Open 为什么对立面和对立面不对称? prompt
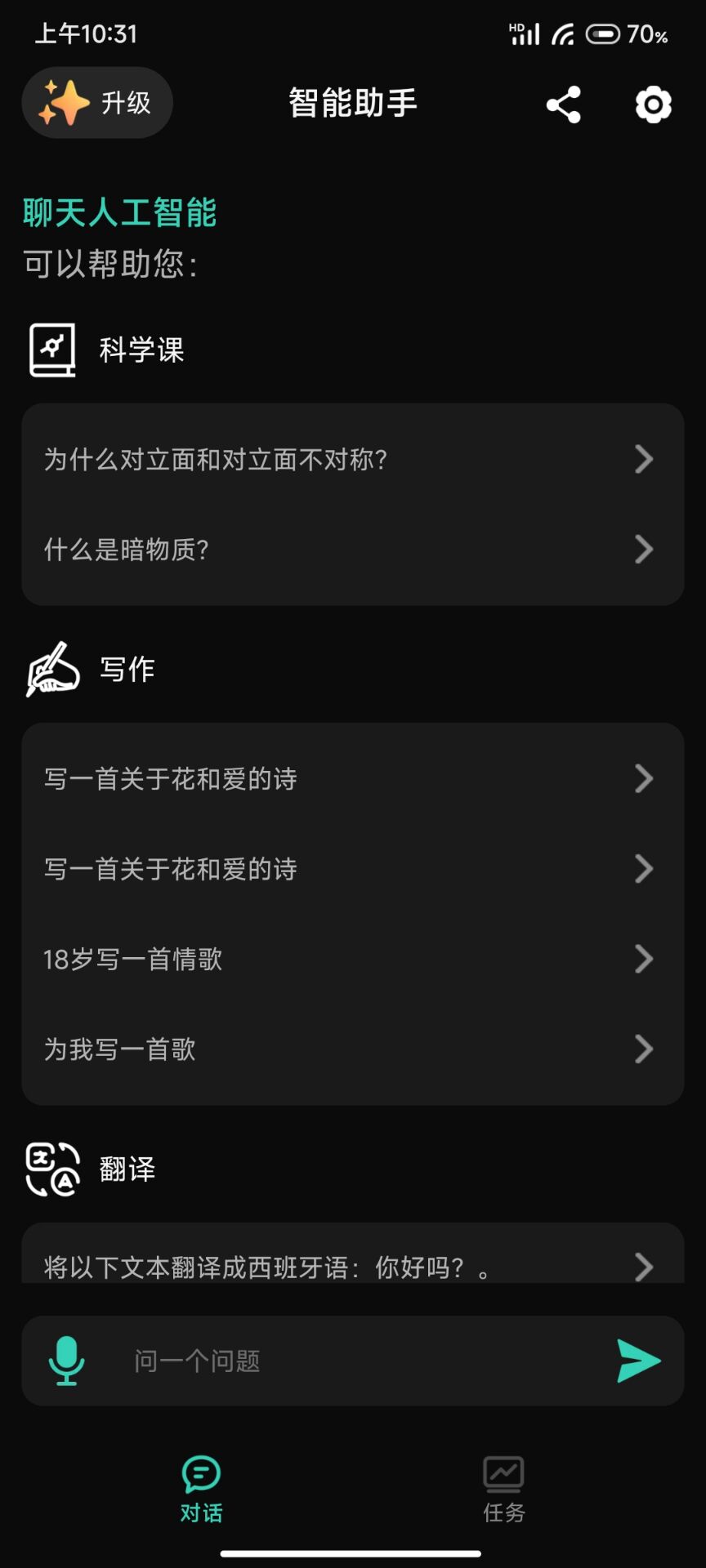Viewport: 706px width, 1568px height. click(352, 459)
